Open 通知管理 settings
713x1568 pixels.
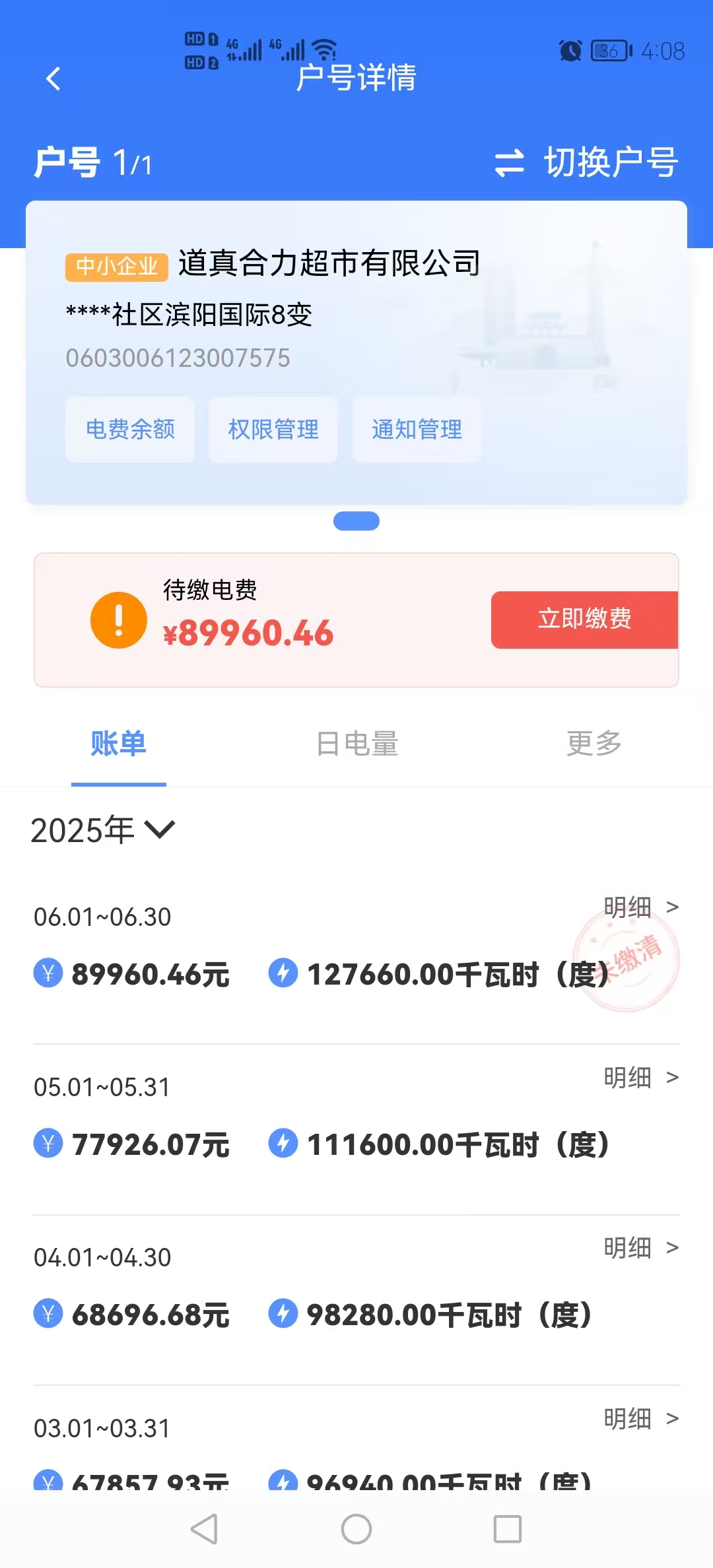click(417, 430)
